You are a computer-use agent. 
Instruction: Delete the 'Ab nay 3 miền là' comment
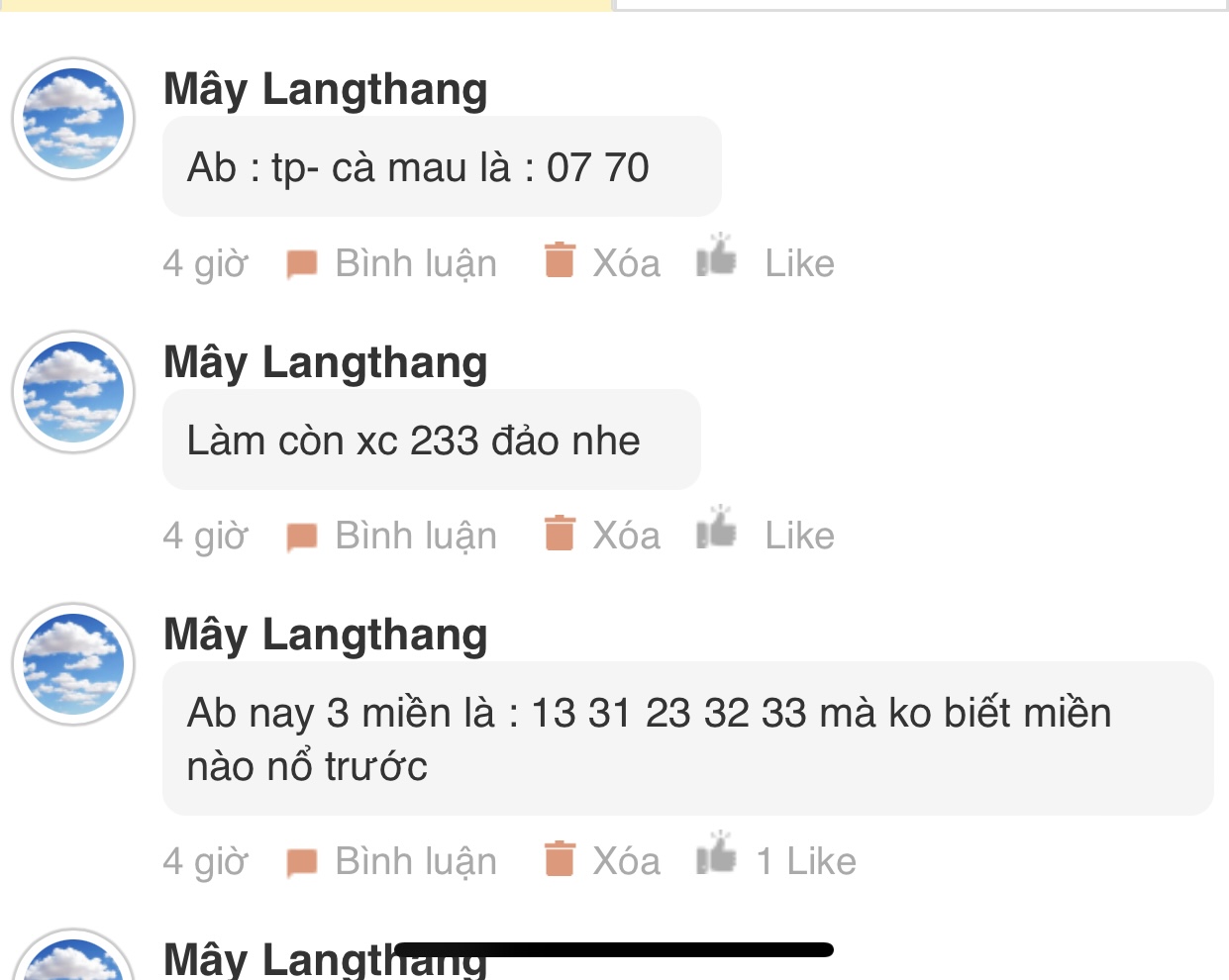click(602, 861)
